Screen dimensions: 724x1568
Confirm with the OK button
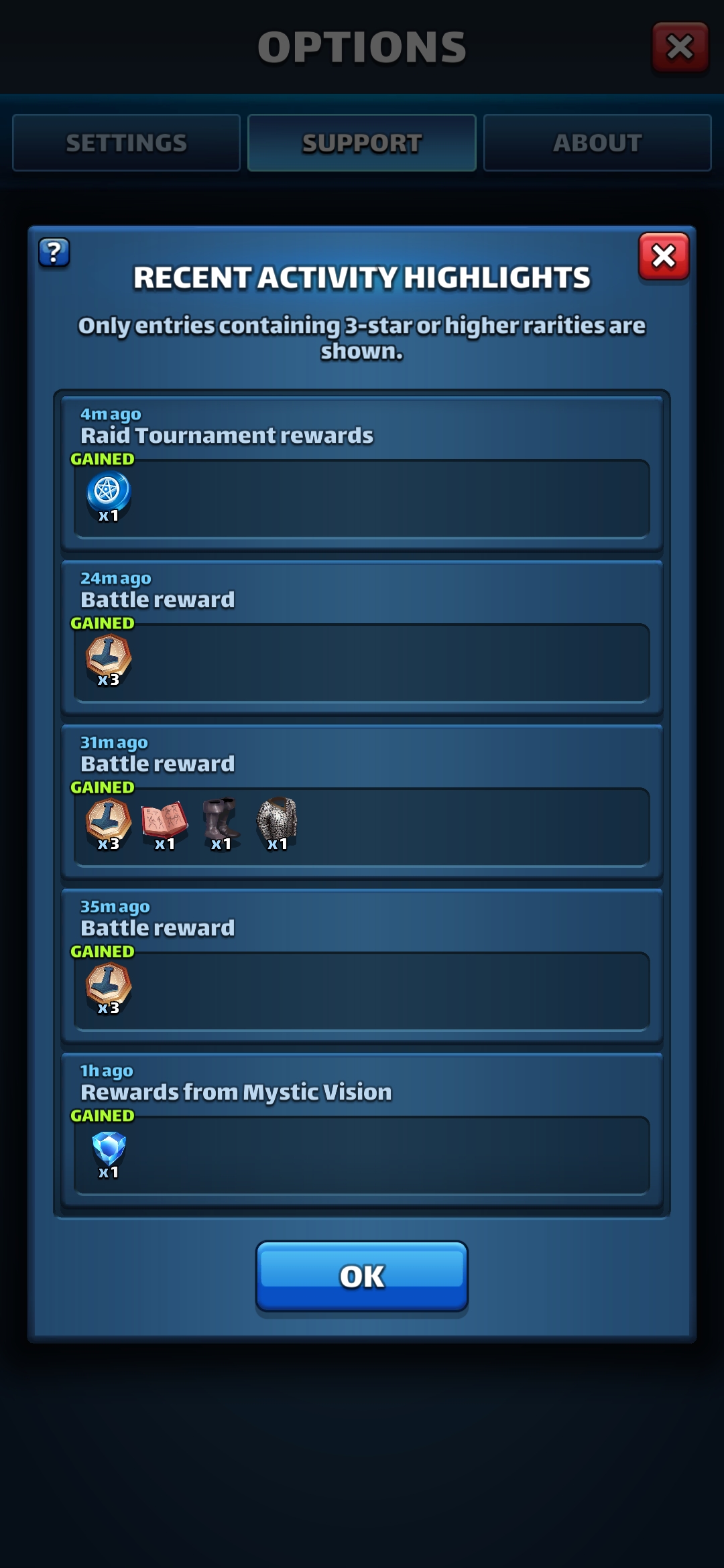pos(362,1277)
